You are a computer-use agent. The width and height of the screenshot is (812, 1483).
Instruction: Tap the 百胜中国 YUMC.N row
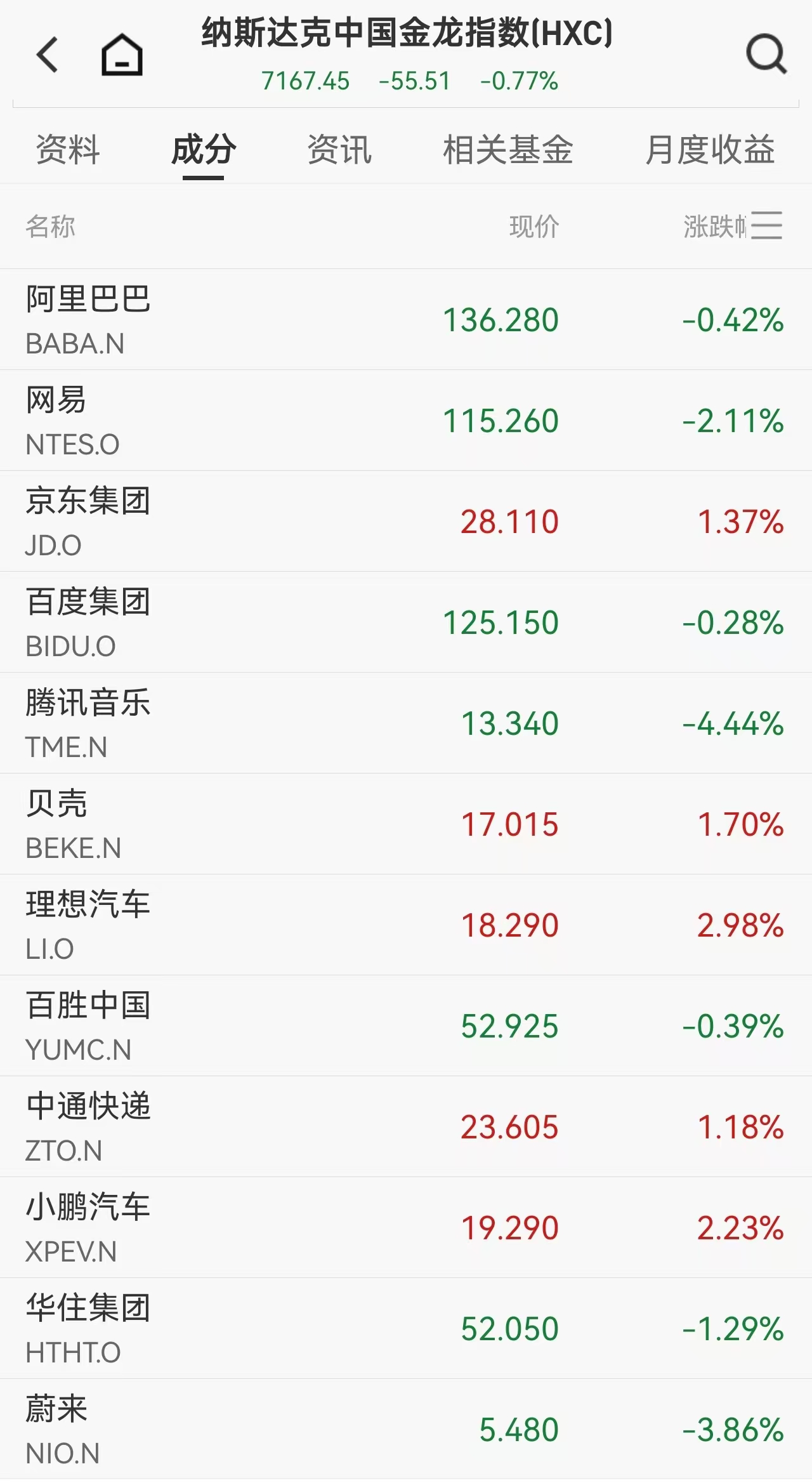coord(406,1025)
